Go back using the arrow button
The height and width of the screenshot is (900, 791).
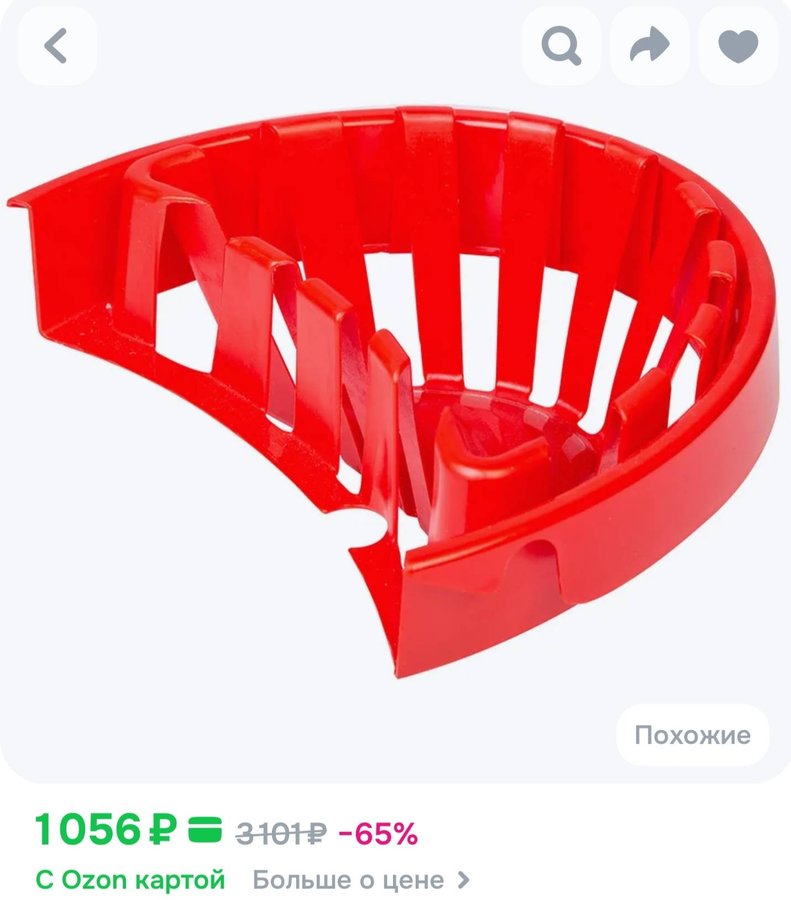57,46
